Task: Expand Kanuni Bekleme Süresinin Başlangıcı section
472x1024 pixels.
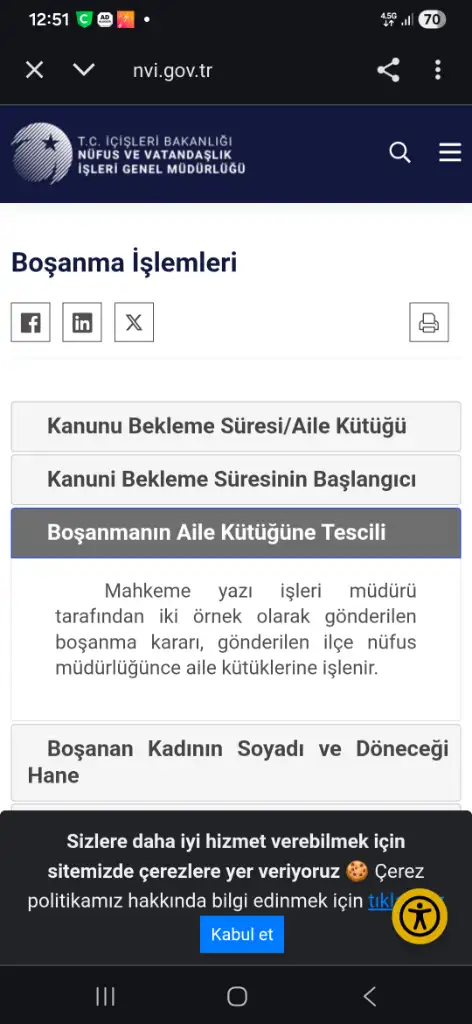Action: pos(236,479)
